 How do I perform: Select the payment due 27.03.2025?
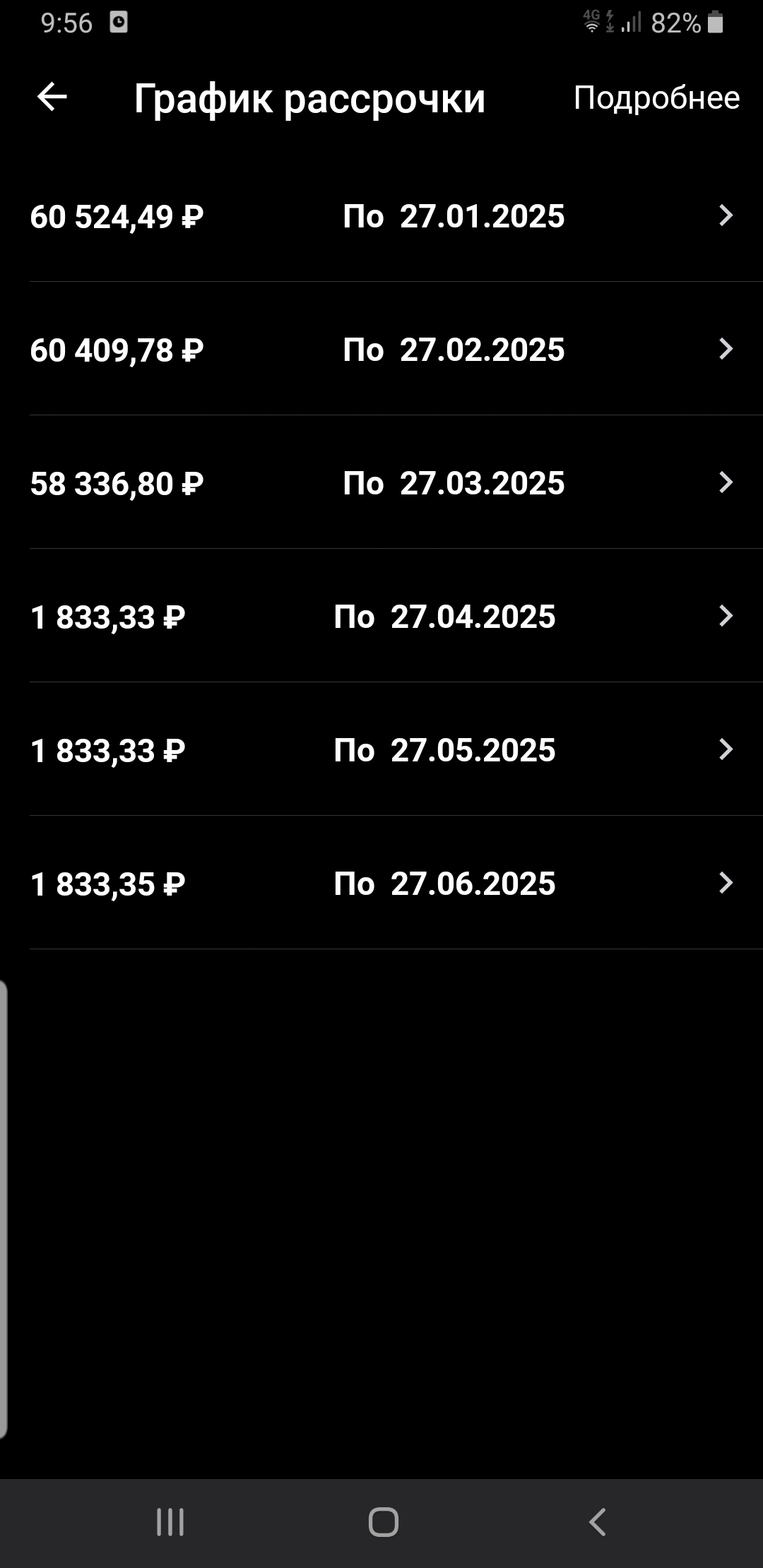[x=381, y=482]
